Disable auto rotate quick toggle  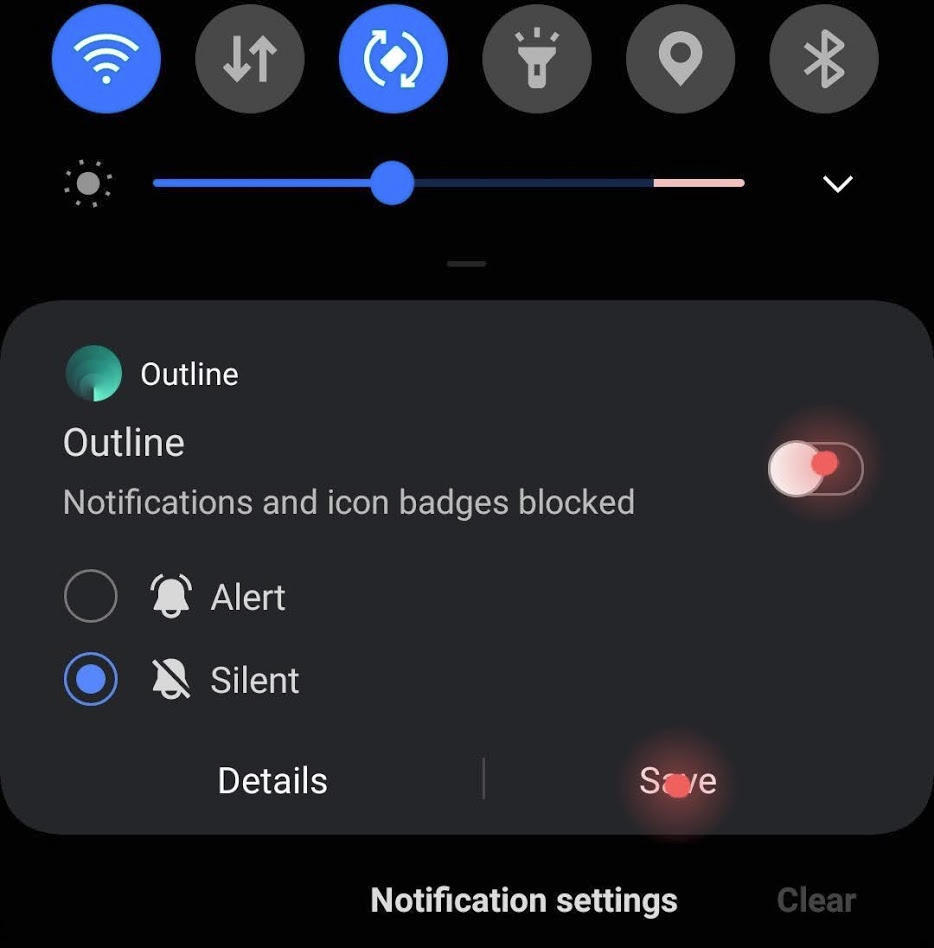(393, 58)
